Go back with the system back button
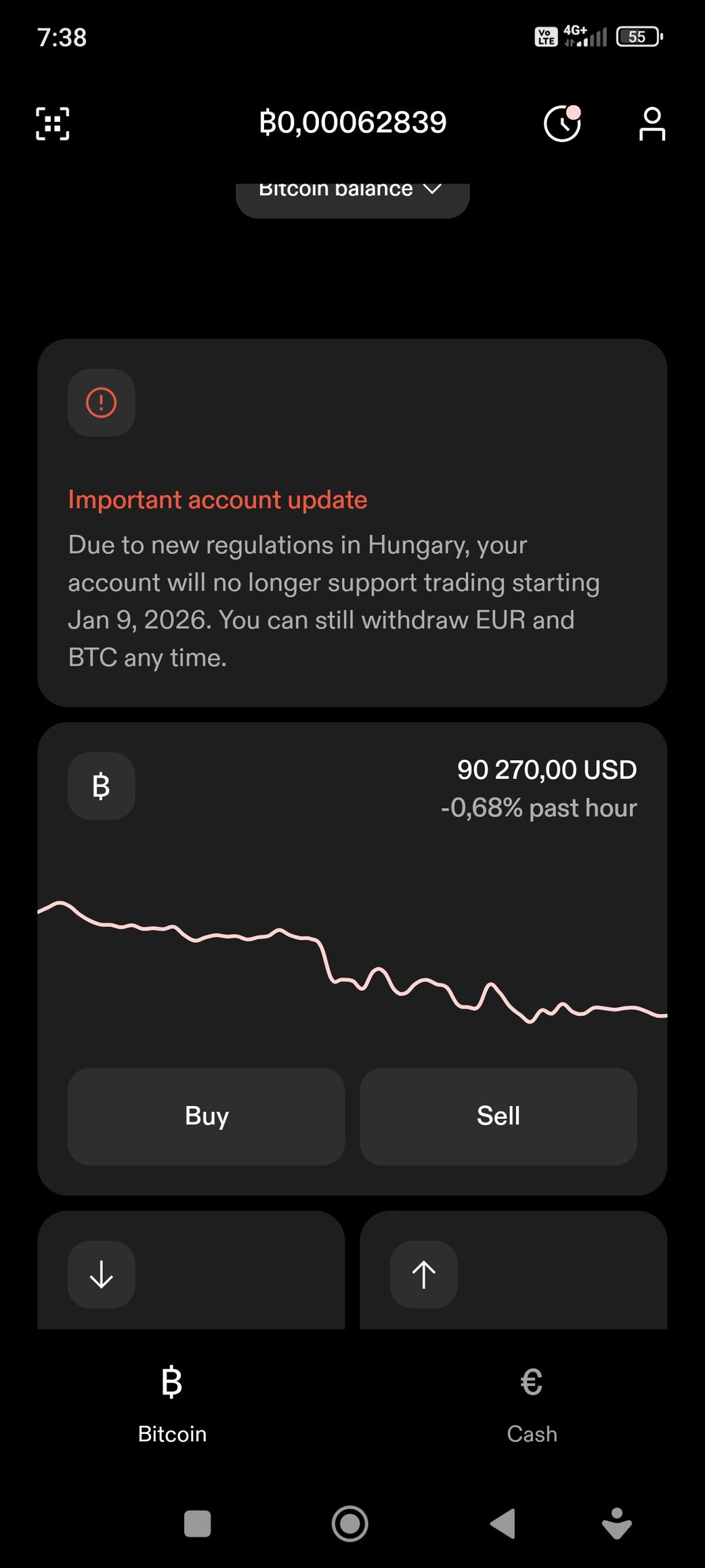 tap(503, 1524)
